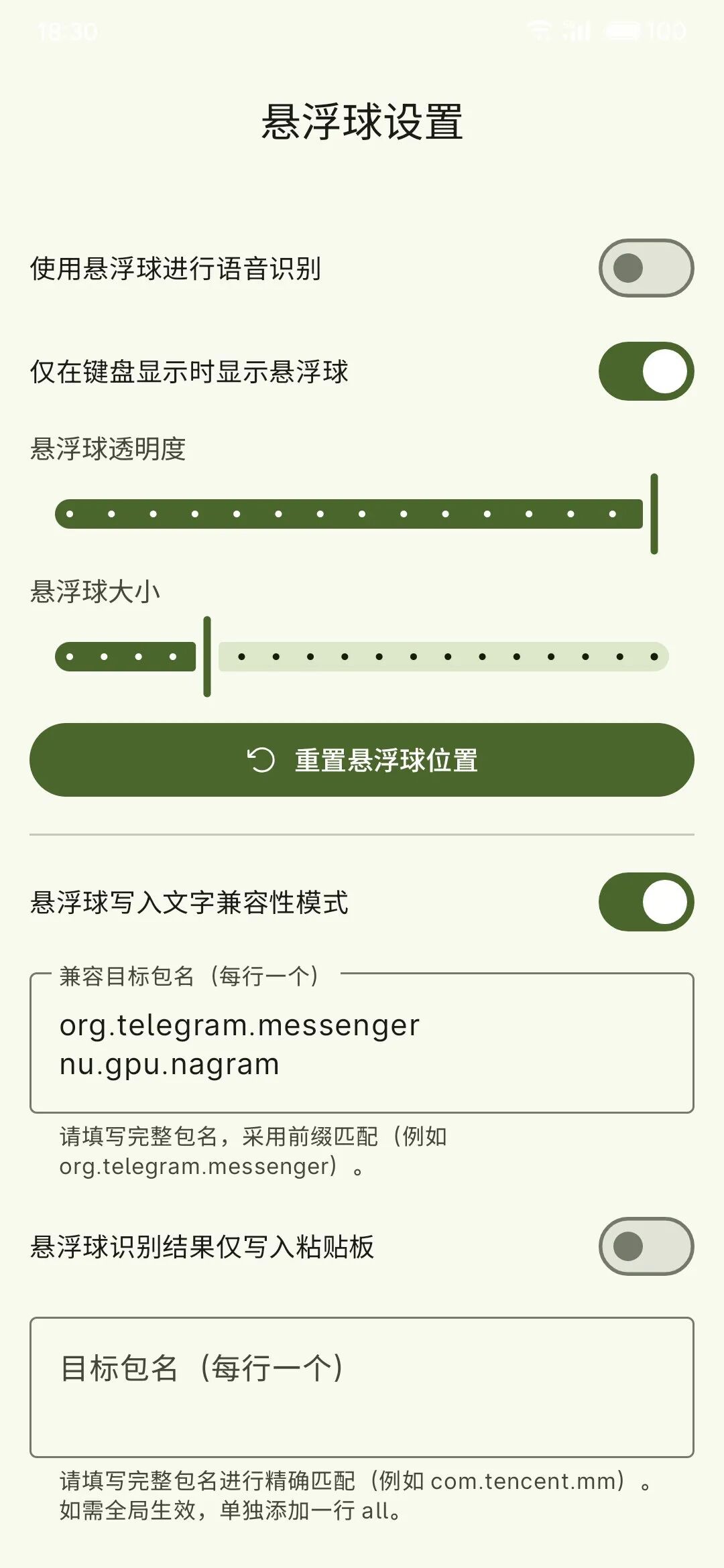Disable 悬浮球写入文字兼容性模式 switch
Screen dimensions: 724x1568
646,902
